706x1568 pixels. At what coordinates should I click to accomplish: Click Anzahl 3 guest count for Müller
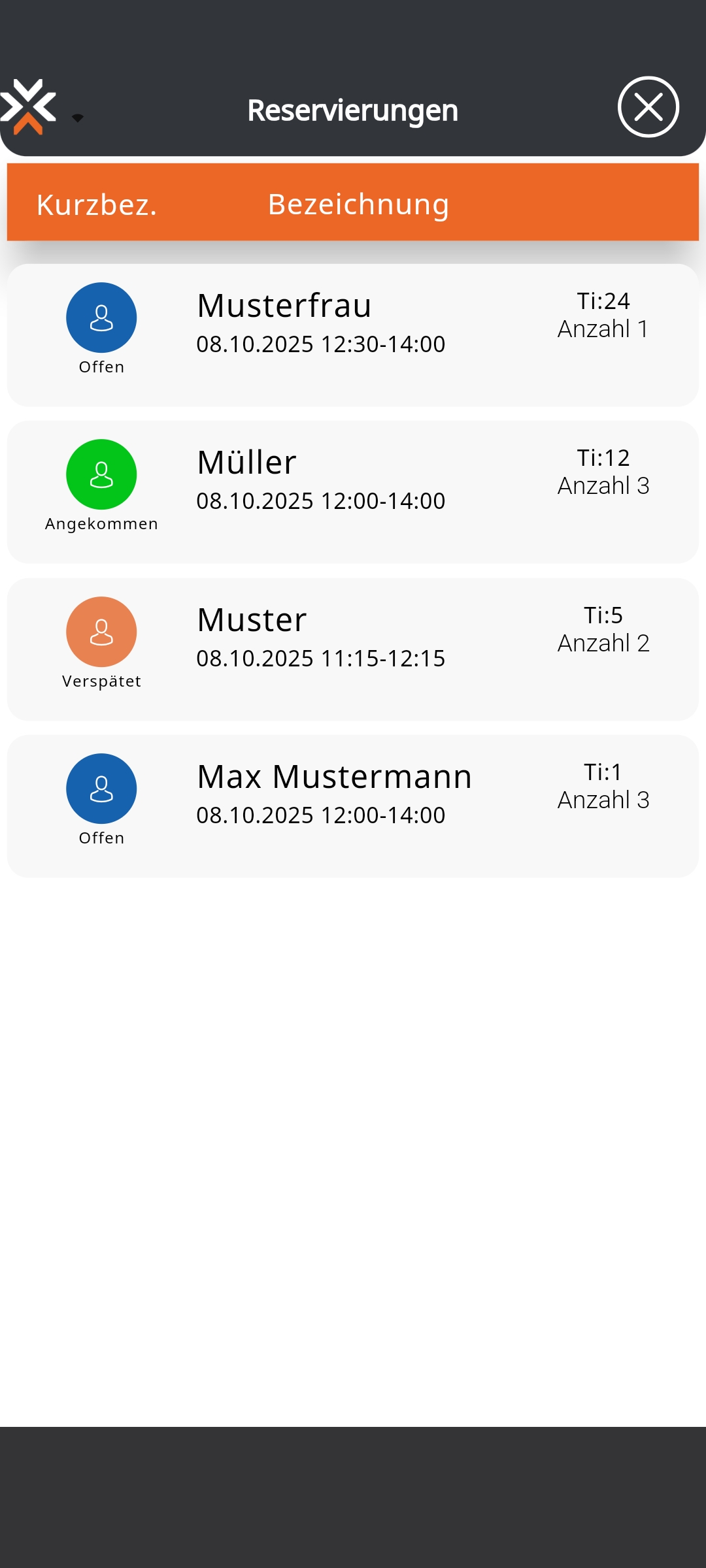tap(603, 485)
